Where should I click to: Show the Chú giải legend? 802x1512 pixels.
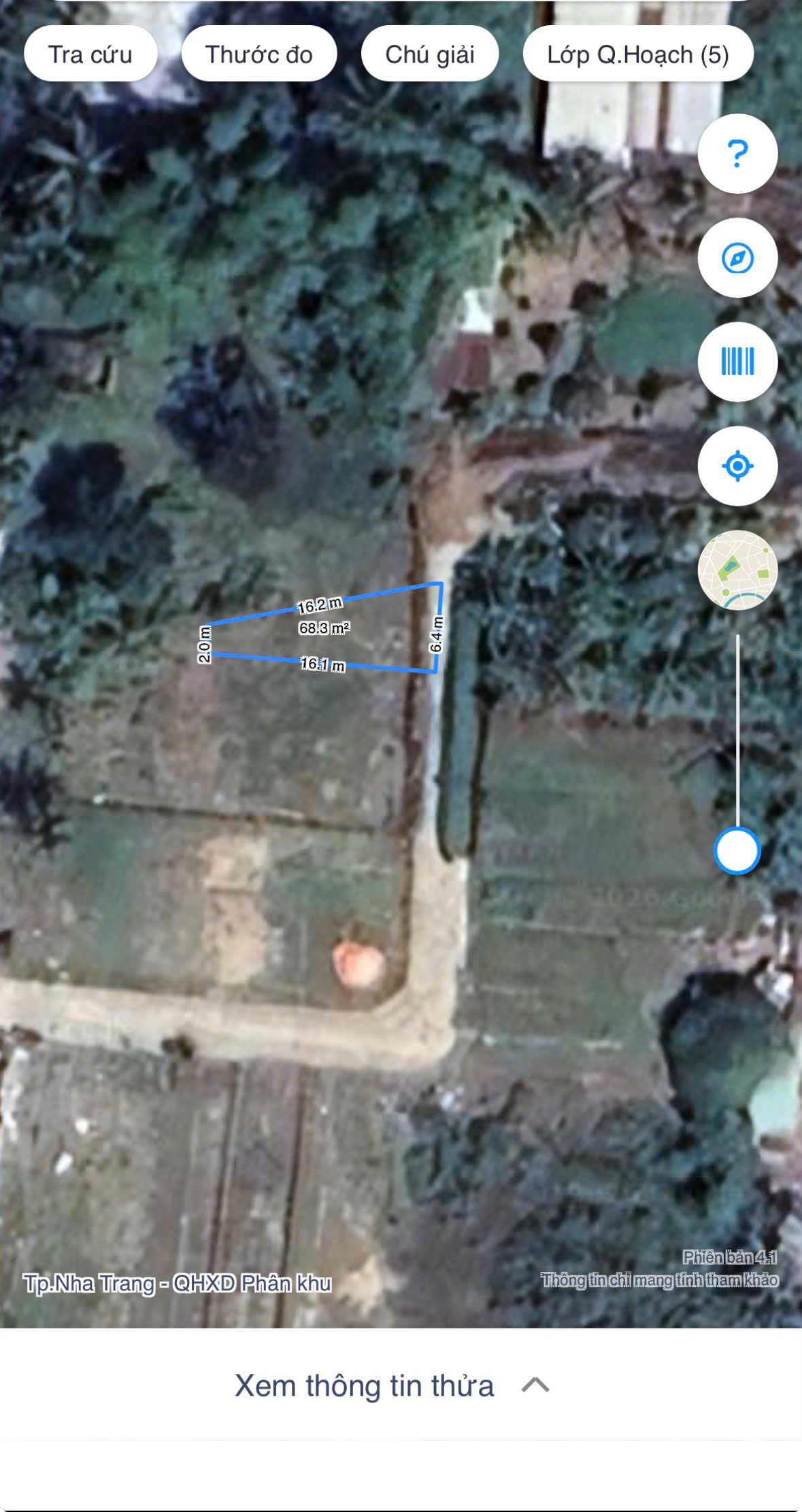coord(430,54)
